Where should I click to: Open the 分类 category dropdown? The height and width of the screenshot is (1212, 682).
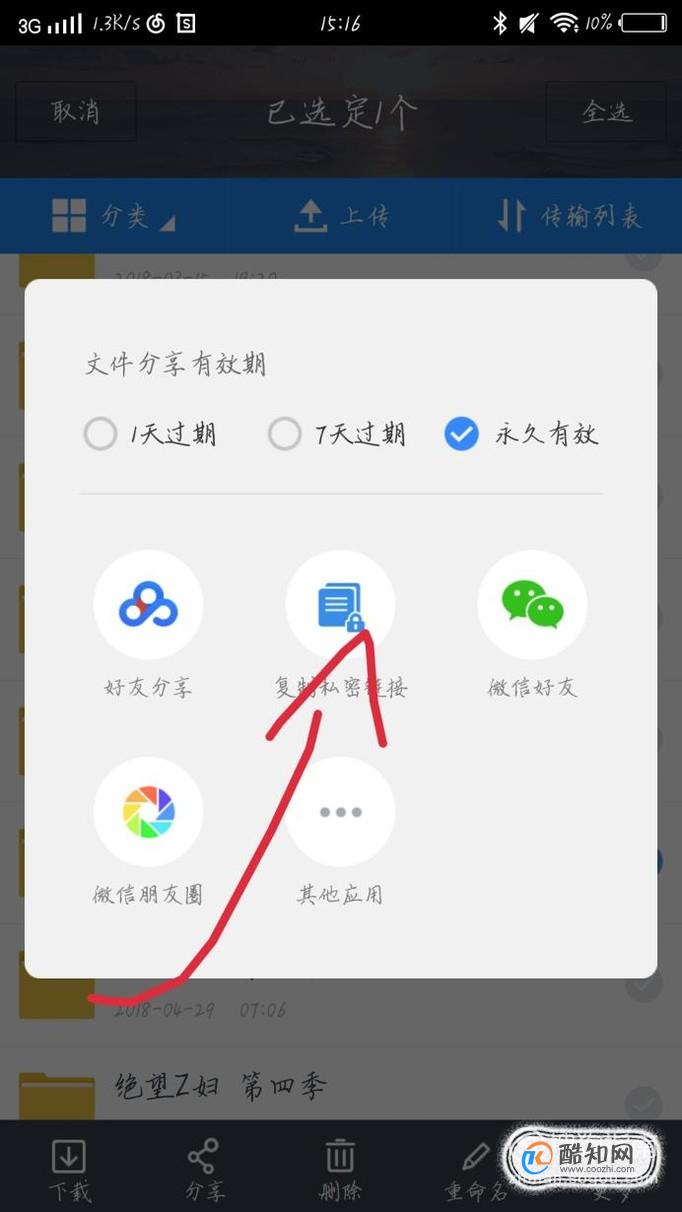112,216
